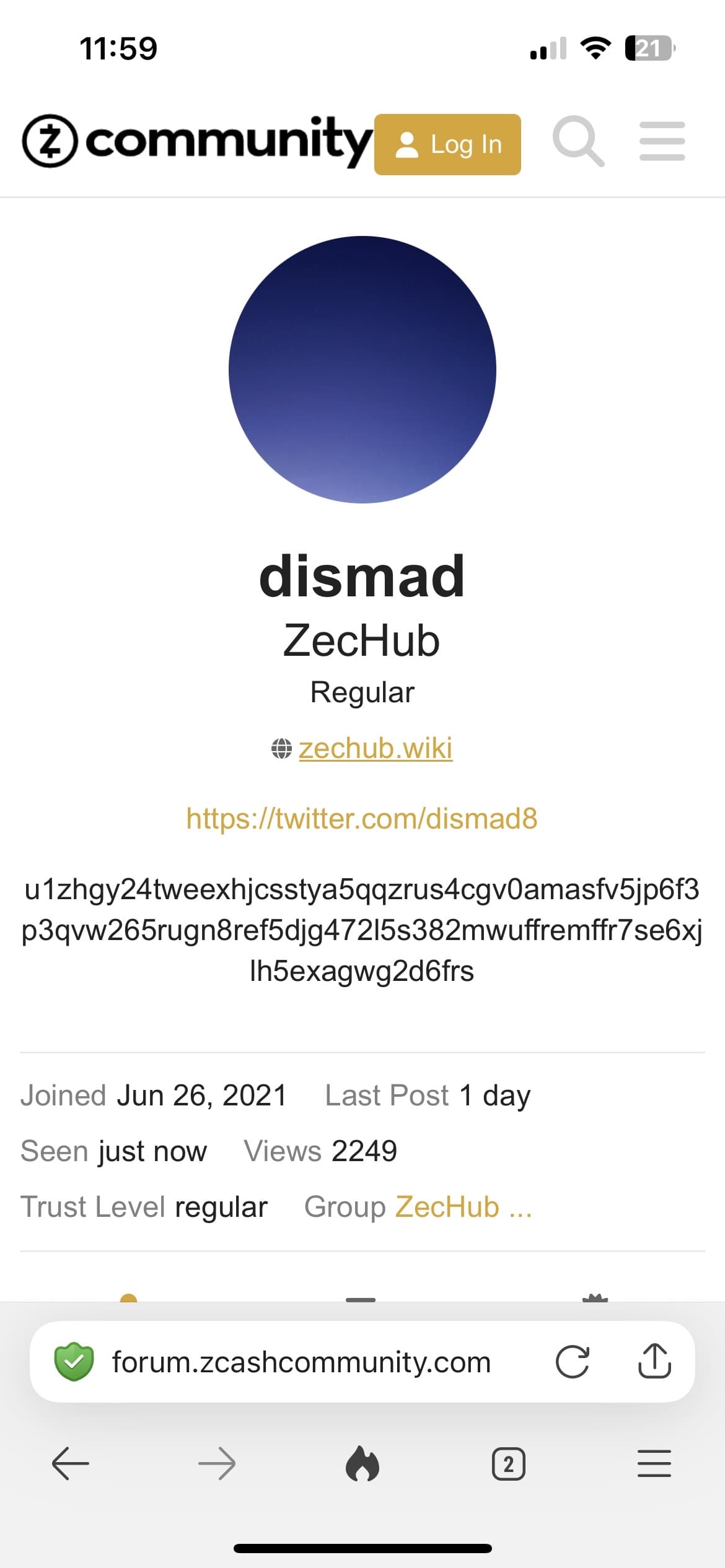Open the forum search

click(x=578, y=142)
